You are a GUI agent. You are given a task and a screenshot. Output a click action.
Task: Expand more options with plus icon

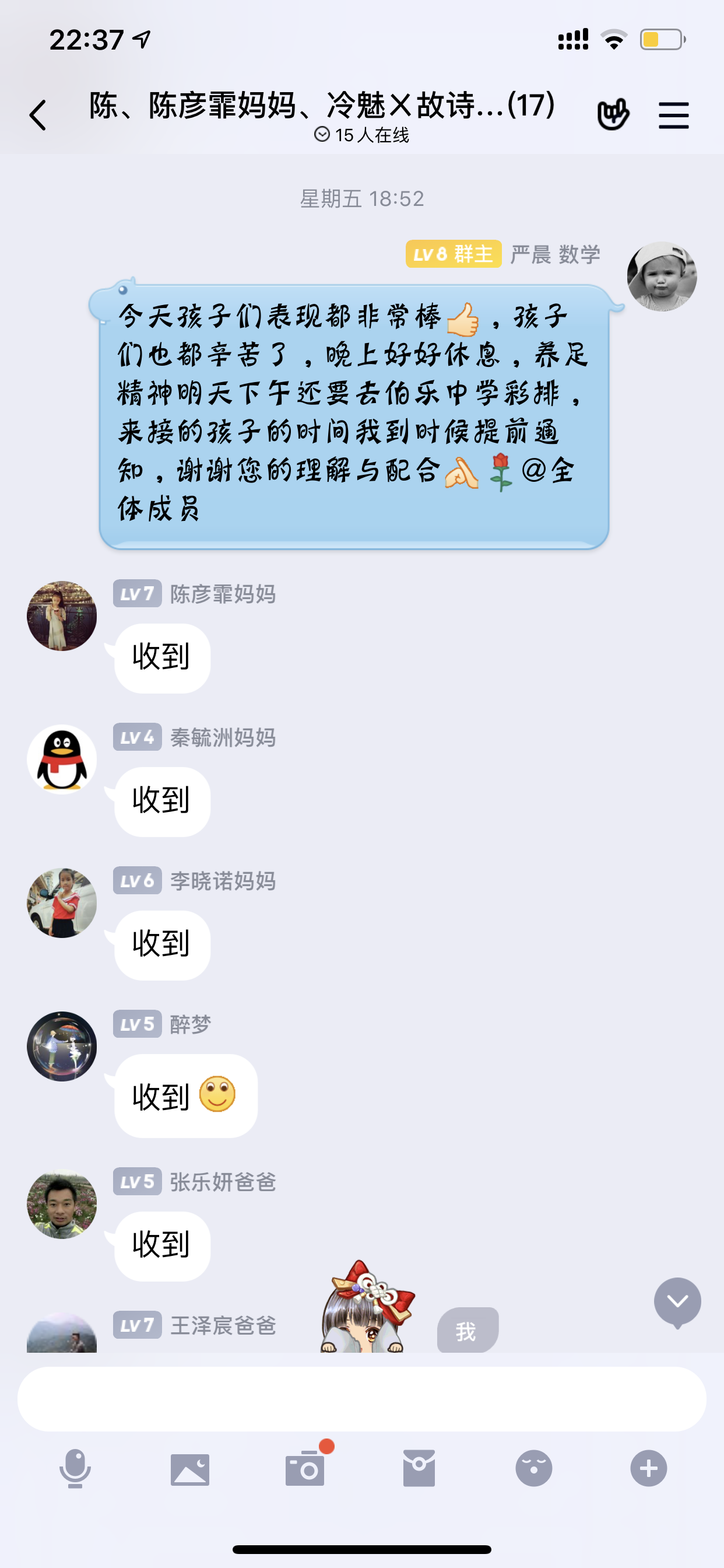(649, 1469)
